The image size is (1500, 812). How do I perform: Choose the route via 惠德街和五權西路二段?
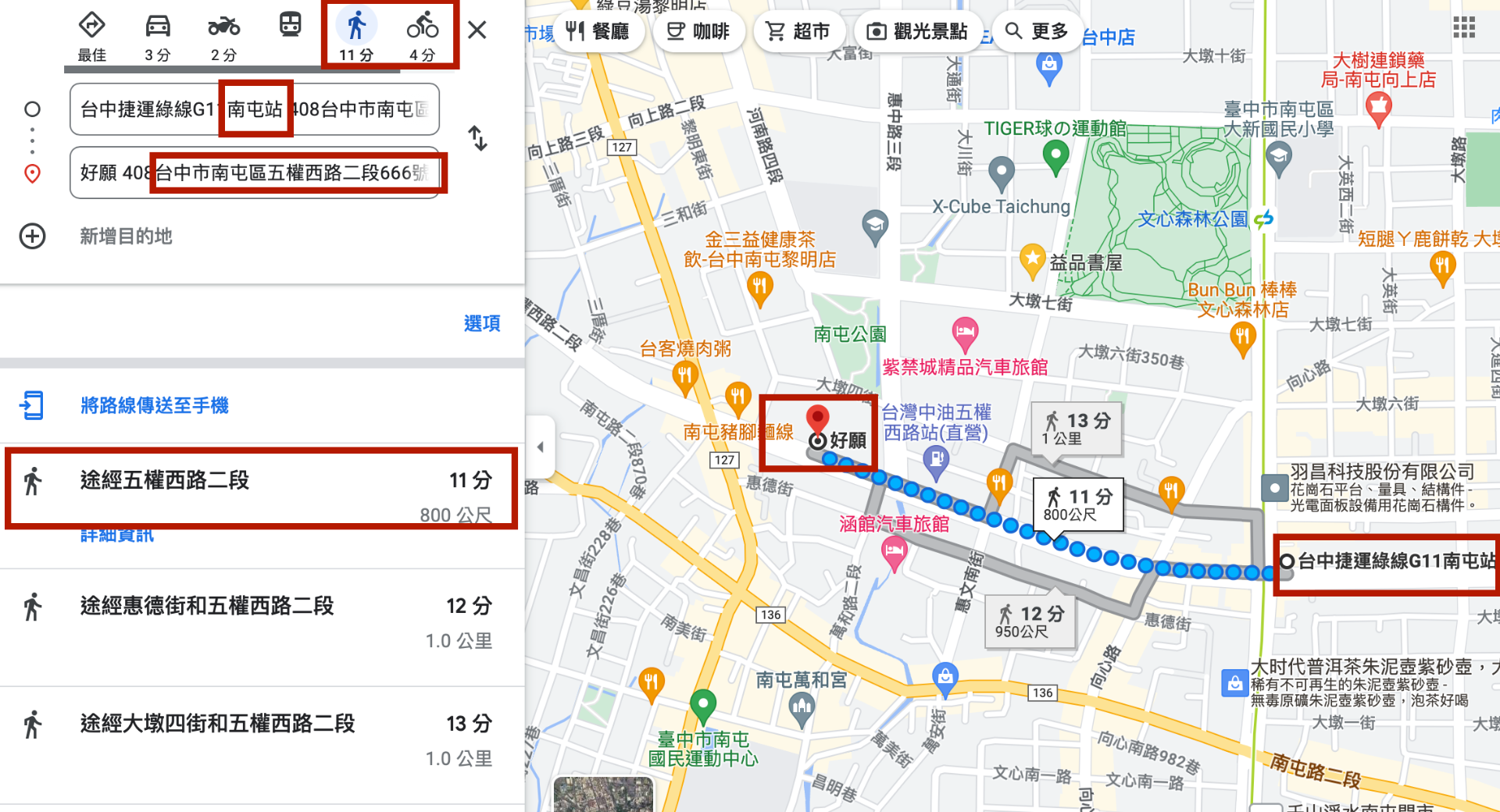tap(261, 622)
